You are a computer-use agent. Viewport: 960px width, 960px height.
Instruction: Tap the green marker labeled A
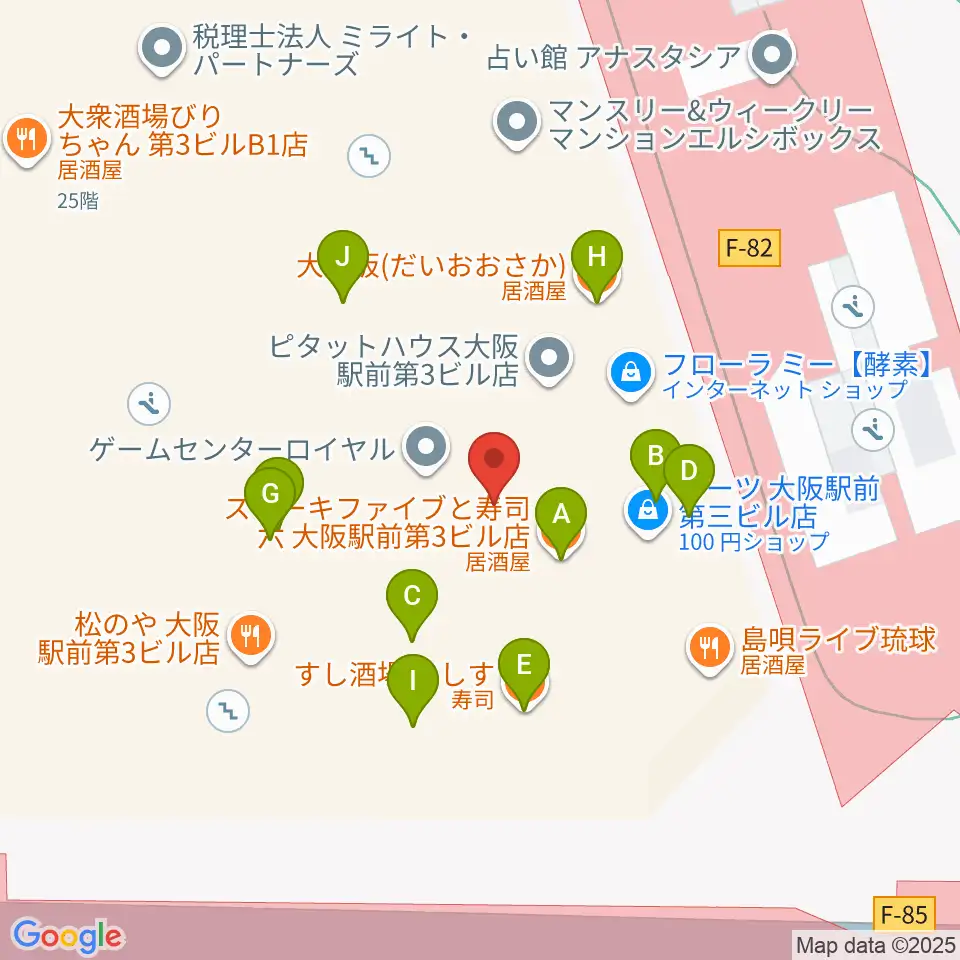[x=561, y=520]
